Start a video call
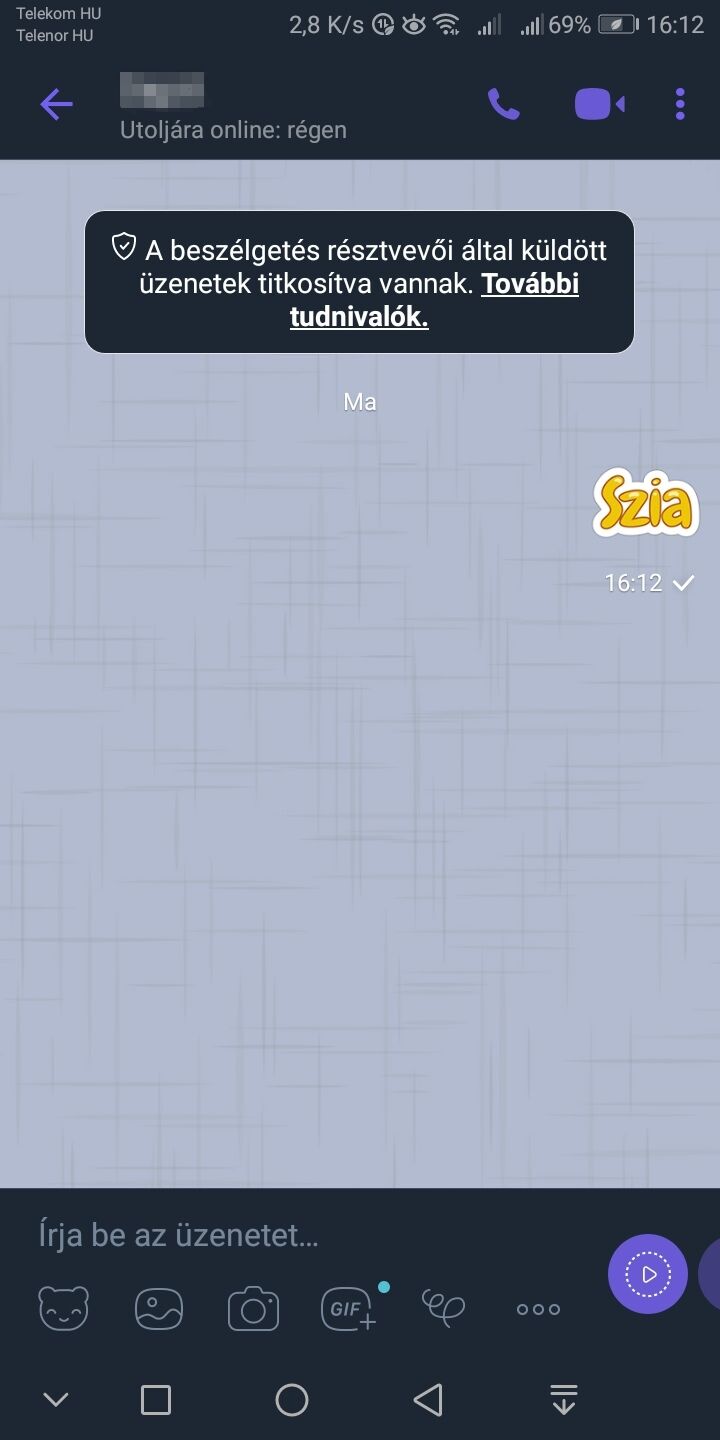This screenshot has height=1440, width=720. 599,104
